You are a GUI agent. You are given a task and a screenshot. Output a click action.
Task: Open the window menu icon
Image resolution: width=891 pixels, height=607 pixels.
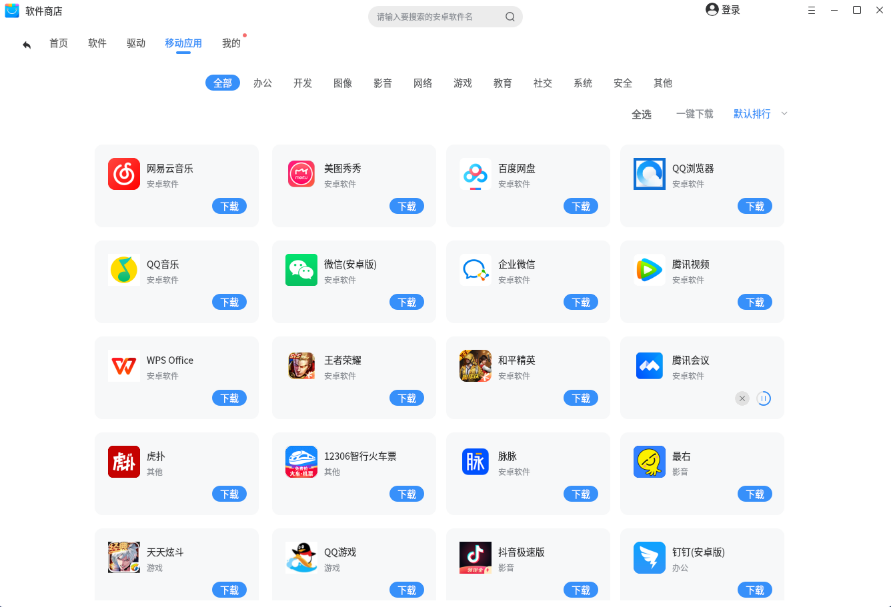tap(811, 10)
